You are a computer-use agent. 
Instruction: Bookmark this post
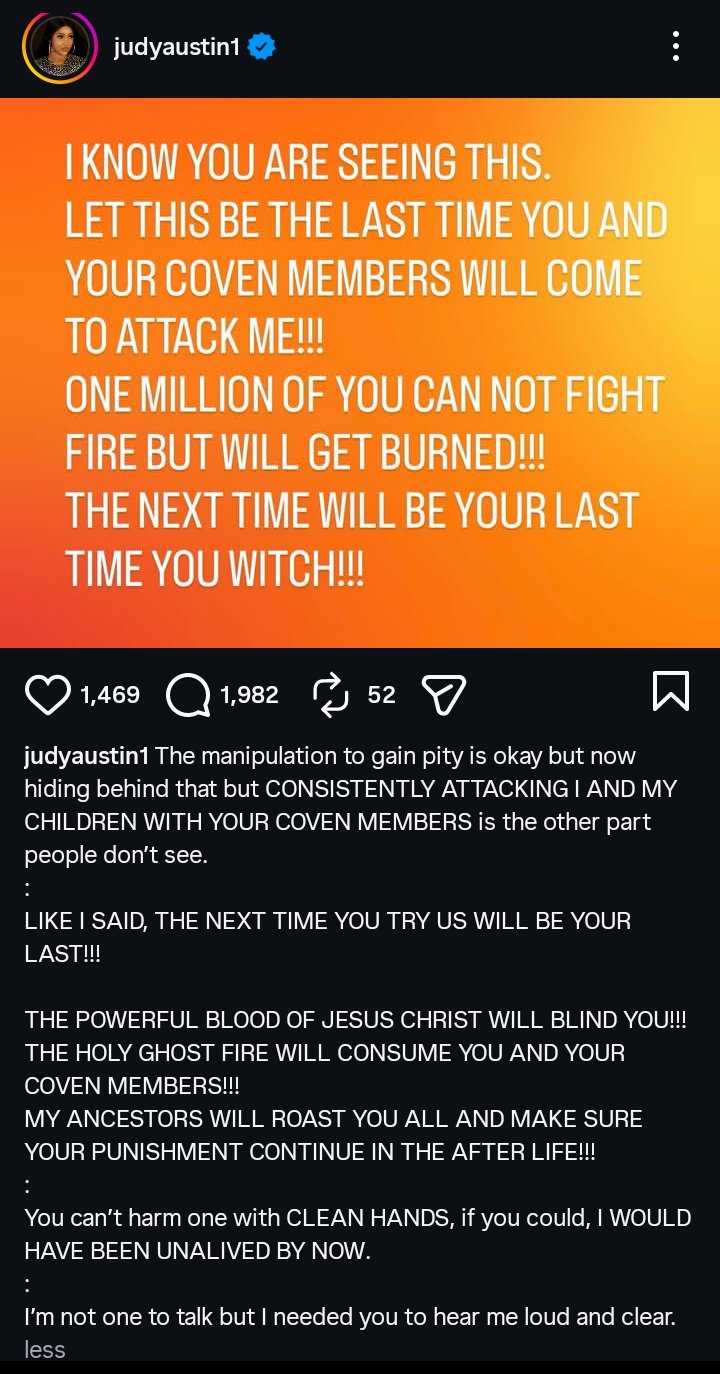pos(670,691)
